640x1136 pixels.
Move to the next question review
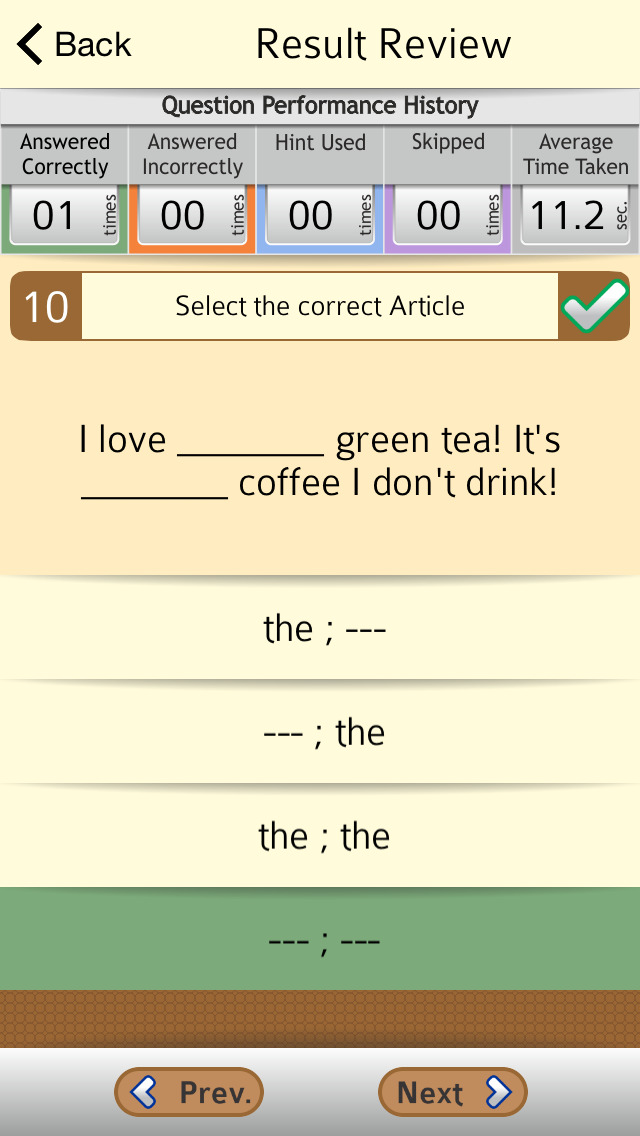click(452, 1092)
